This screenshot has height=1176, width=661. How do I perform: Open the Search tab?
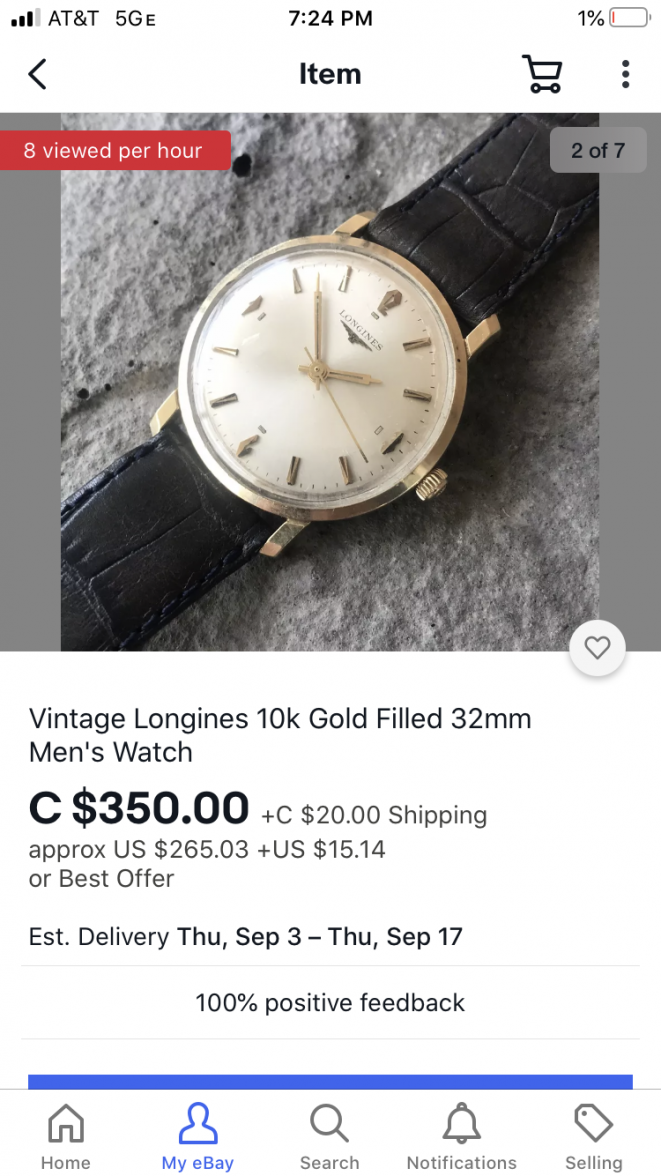coord(329,1137)
